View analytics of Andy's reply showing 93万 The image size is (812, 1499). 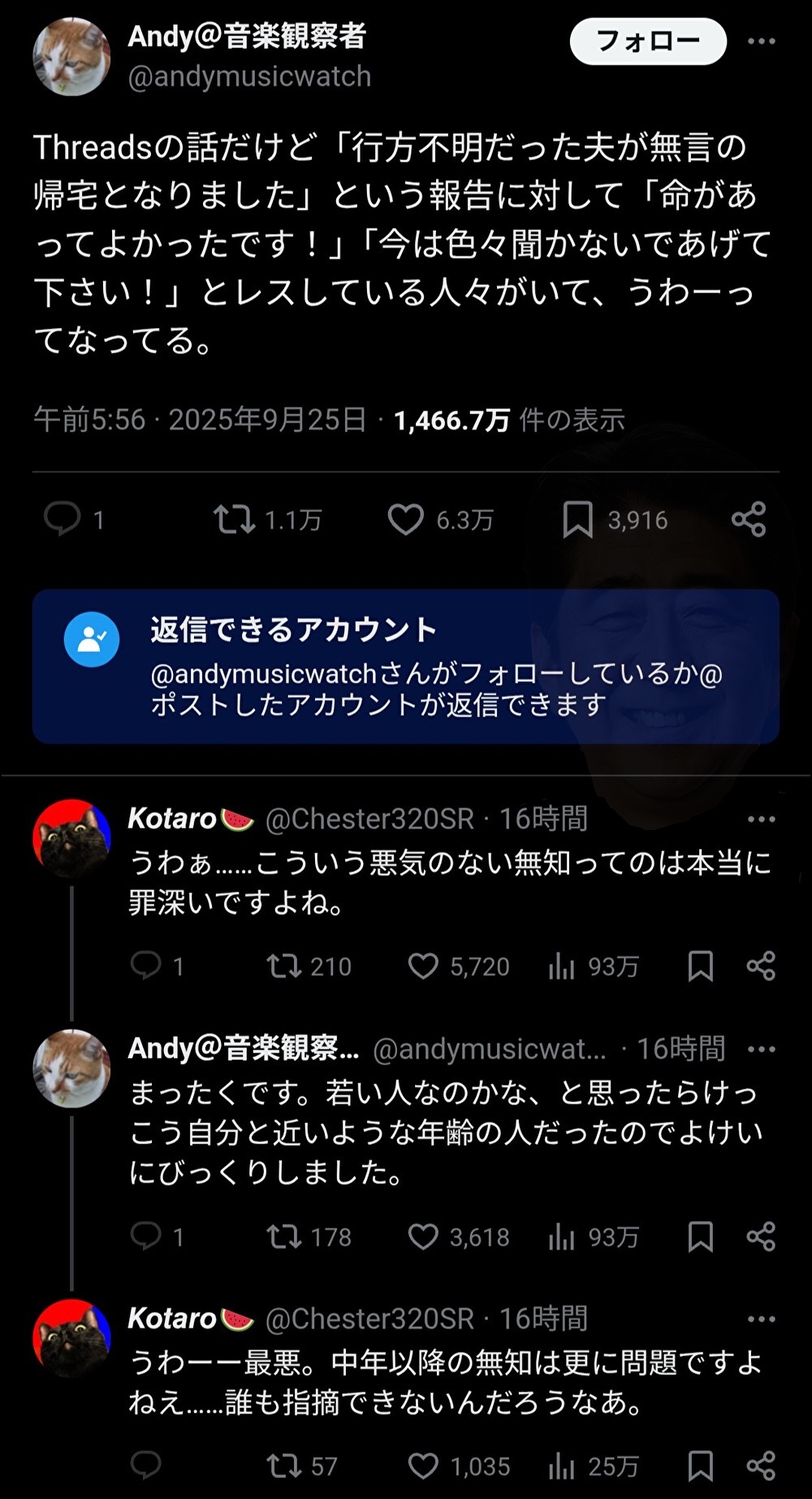pos(561,1237)
